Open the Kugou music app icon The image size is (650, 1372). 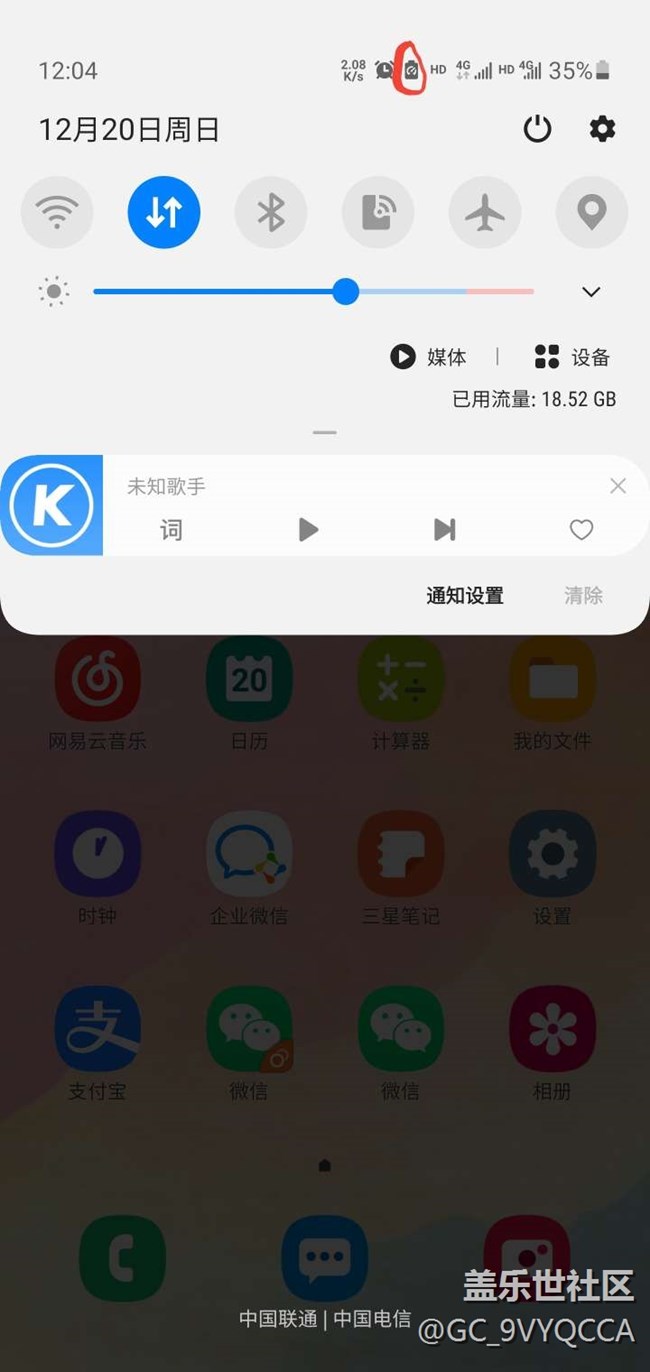tap(51, 505)
